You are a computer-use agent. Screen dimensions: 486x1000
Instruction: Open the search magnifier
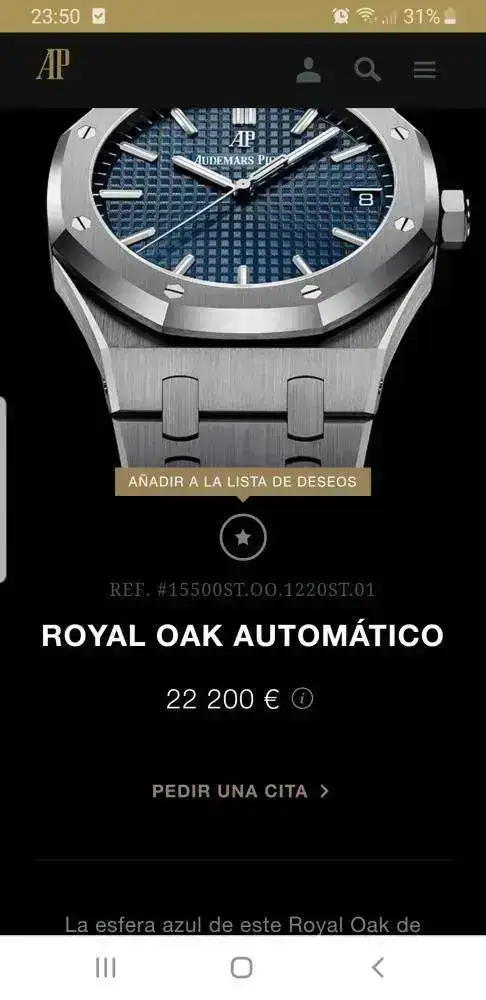pos(367,70)
